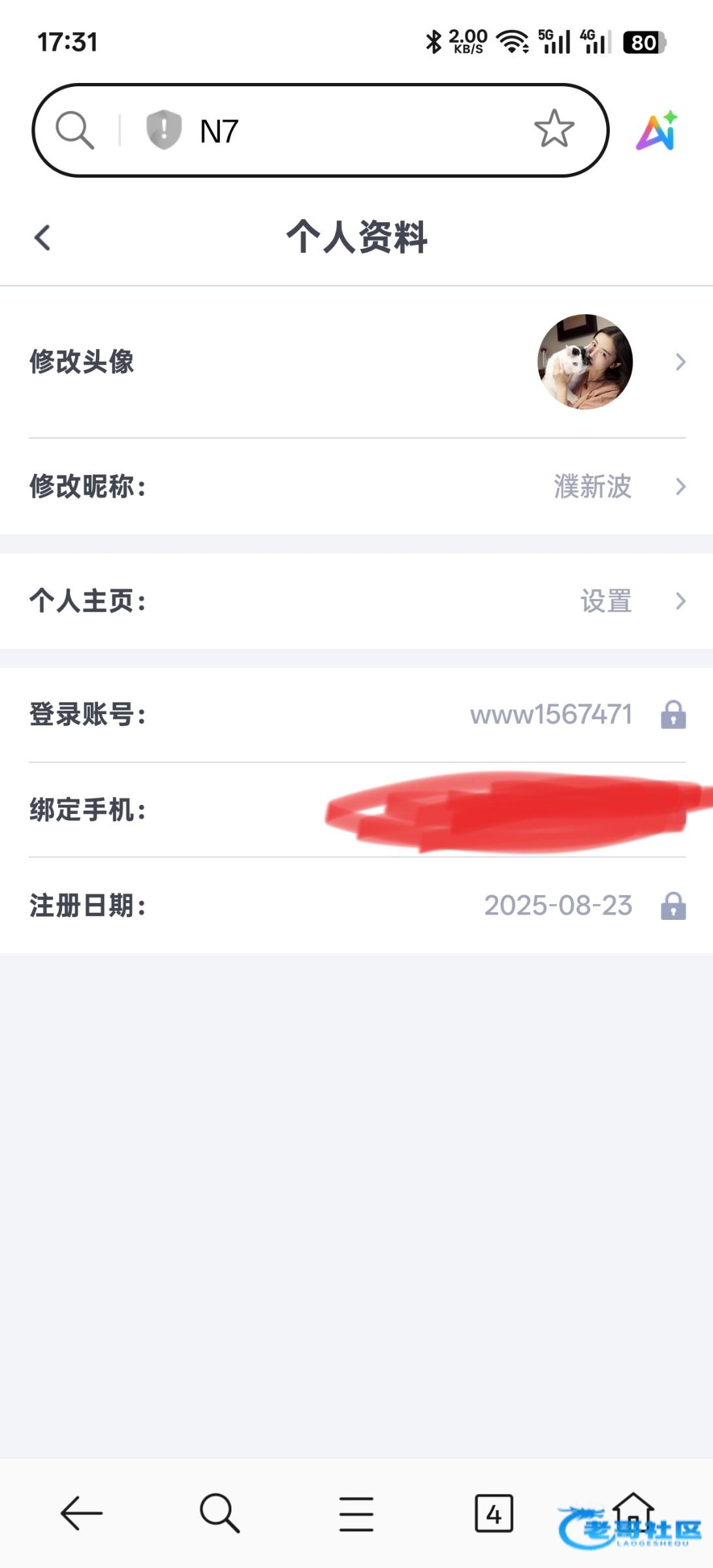
Task: Tap the search magnifier in address bar
Action: pos(74,130)
